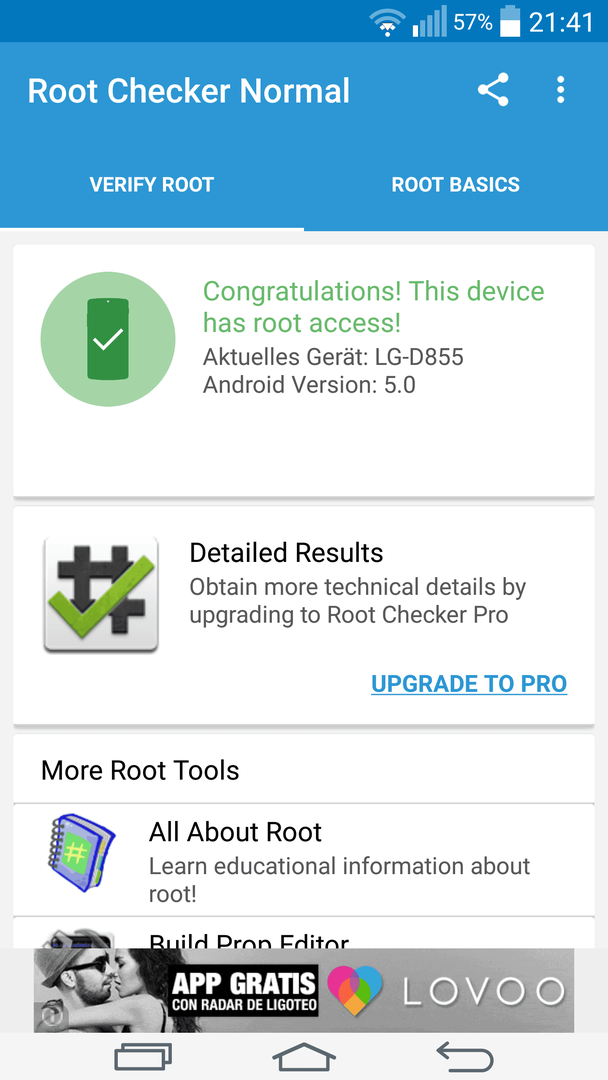Open the recent apps view
The width and height of the screenshot is (608, 1080).
(143, 1056)
